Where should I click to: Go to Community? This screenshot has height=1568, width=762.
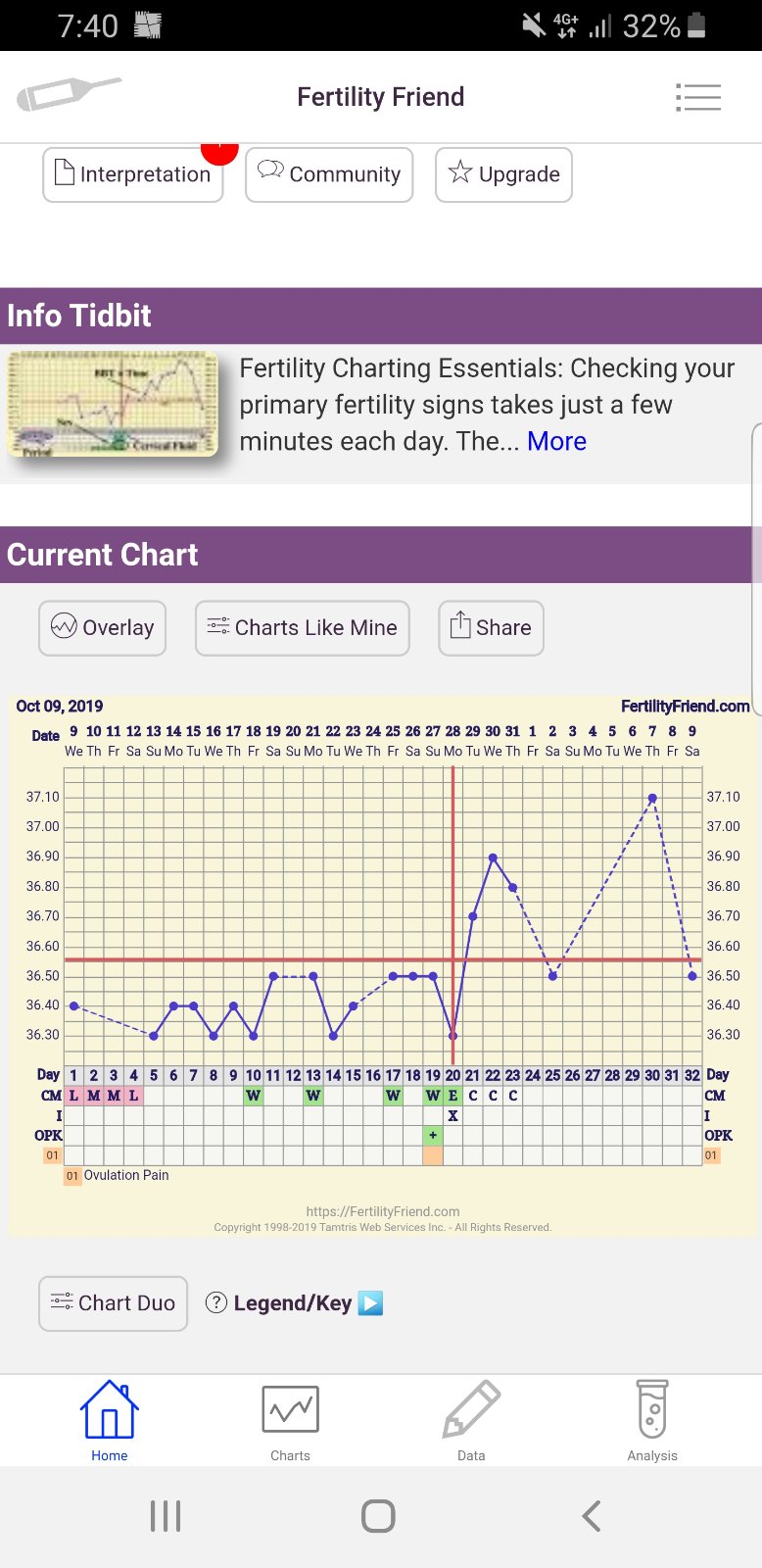[x=329, y=174]
